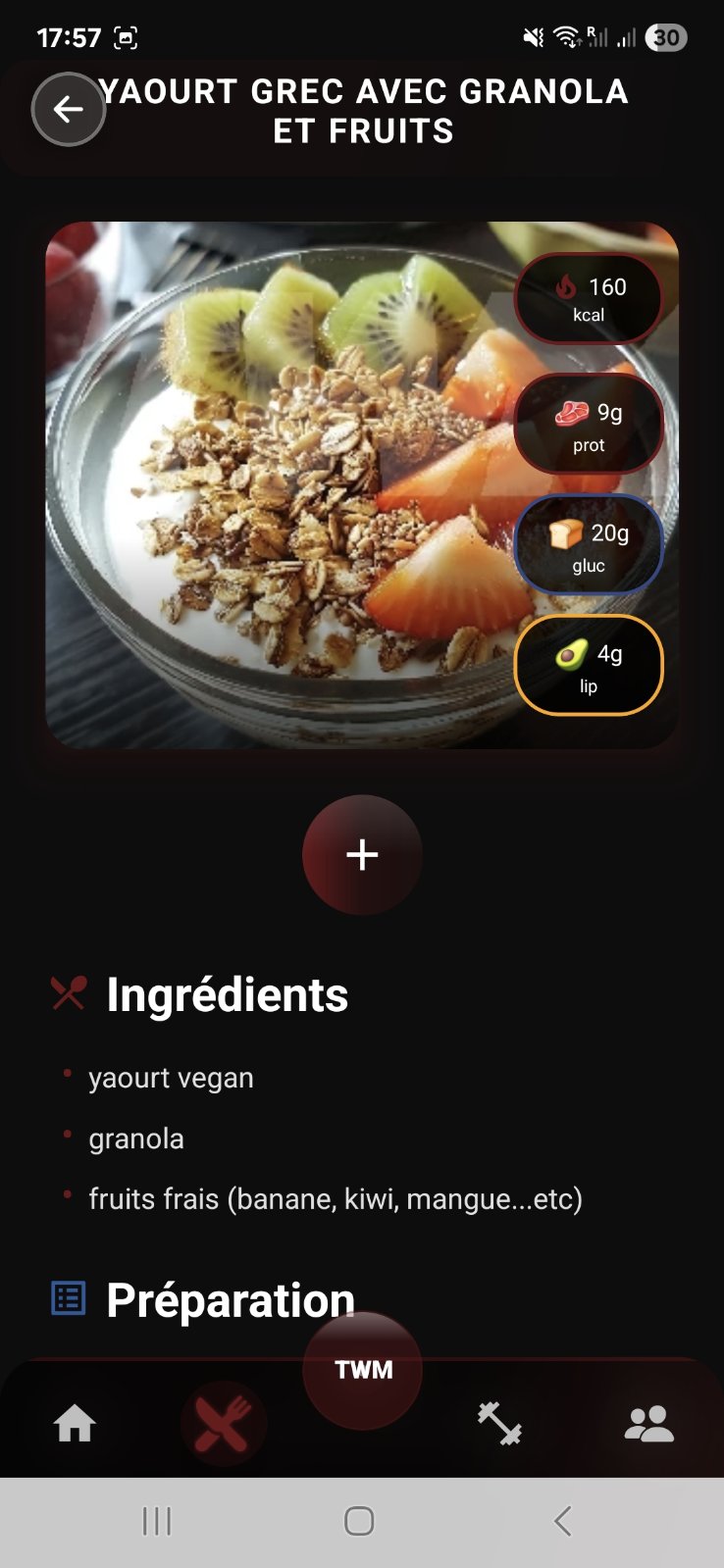
Task: Click the flame calories icon in the 160 kcal badge
Action: tap(567, 288)
